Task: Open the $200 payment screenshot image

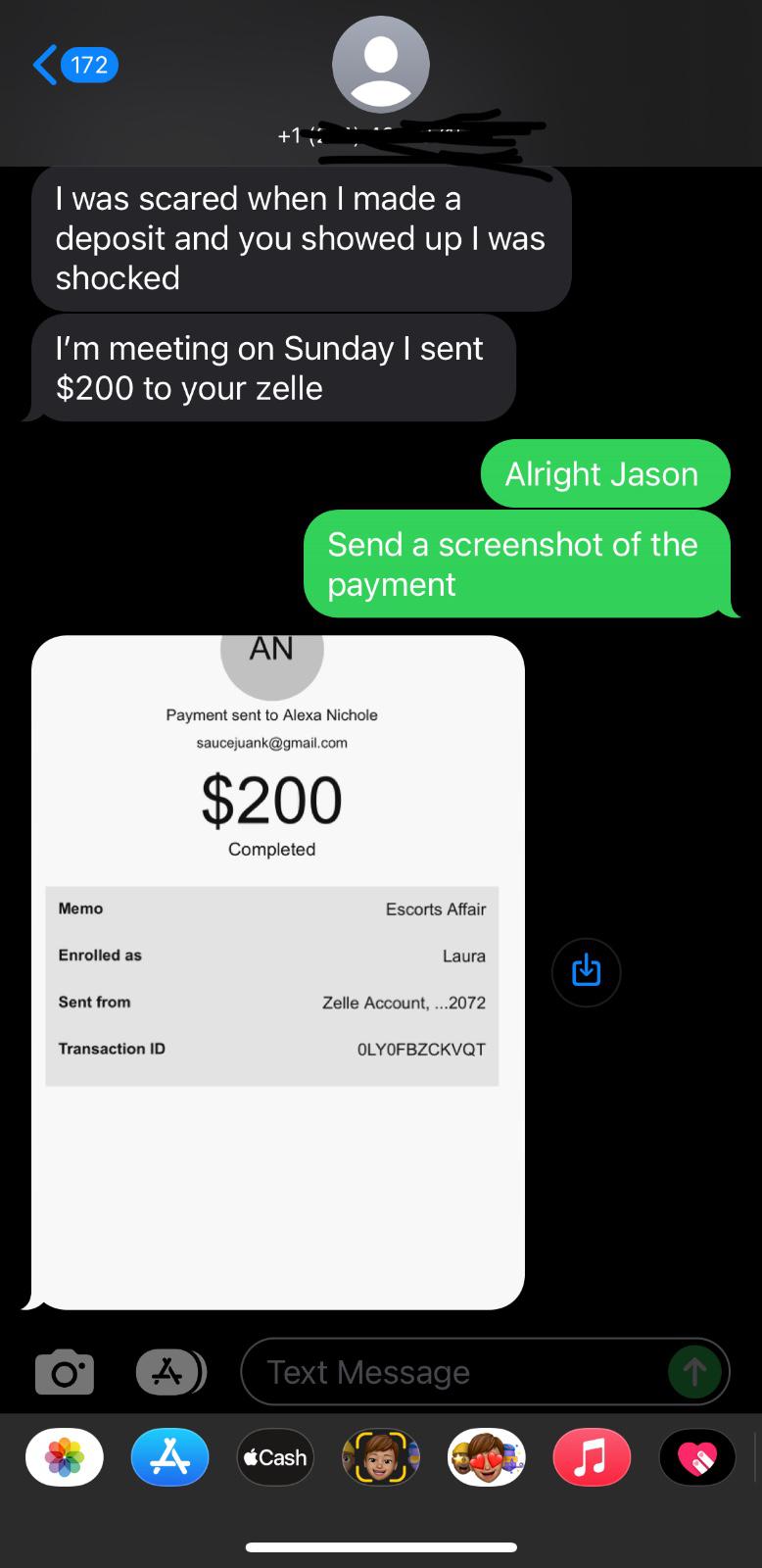Action: point(278,970)
